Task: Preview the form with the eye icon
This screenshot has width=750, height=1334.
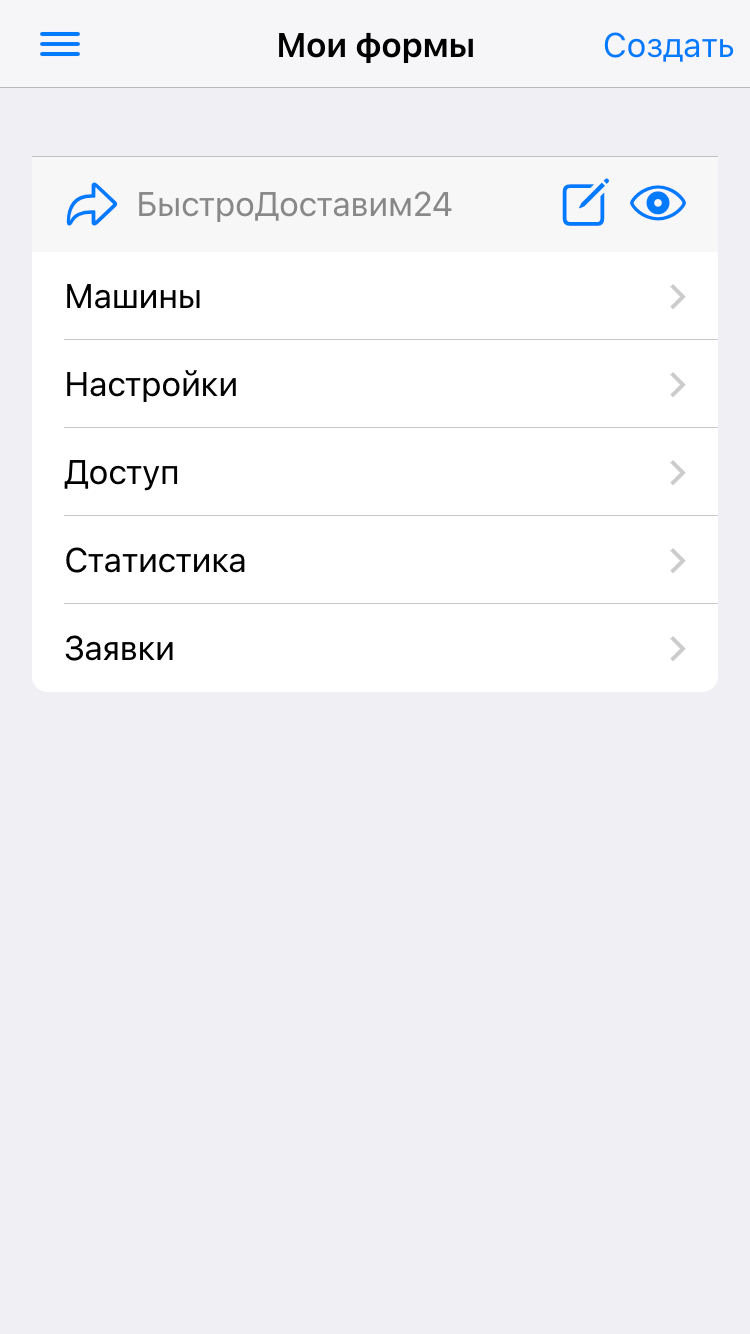Action: [x=658, y=204]
